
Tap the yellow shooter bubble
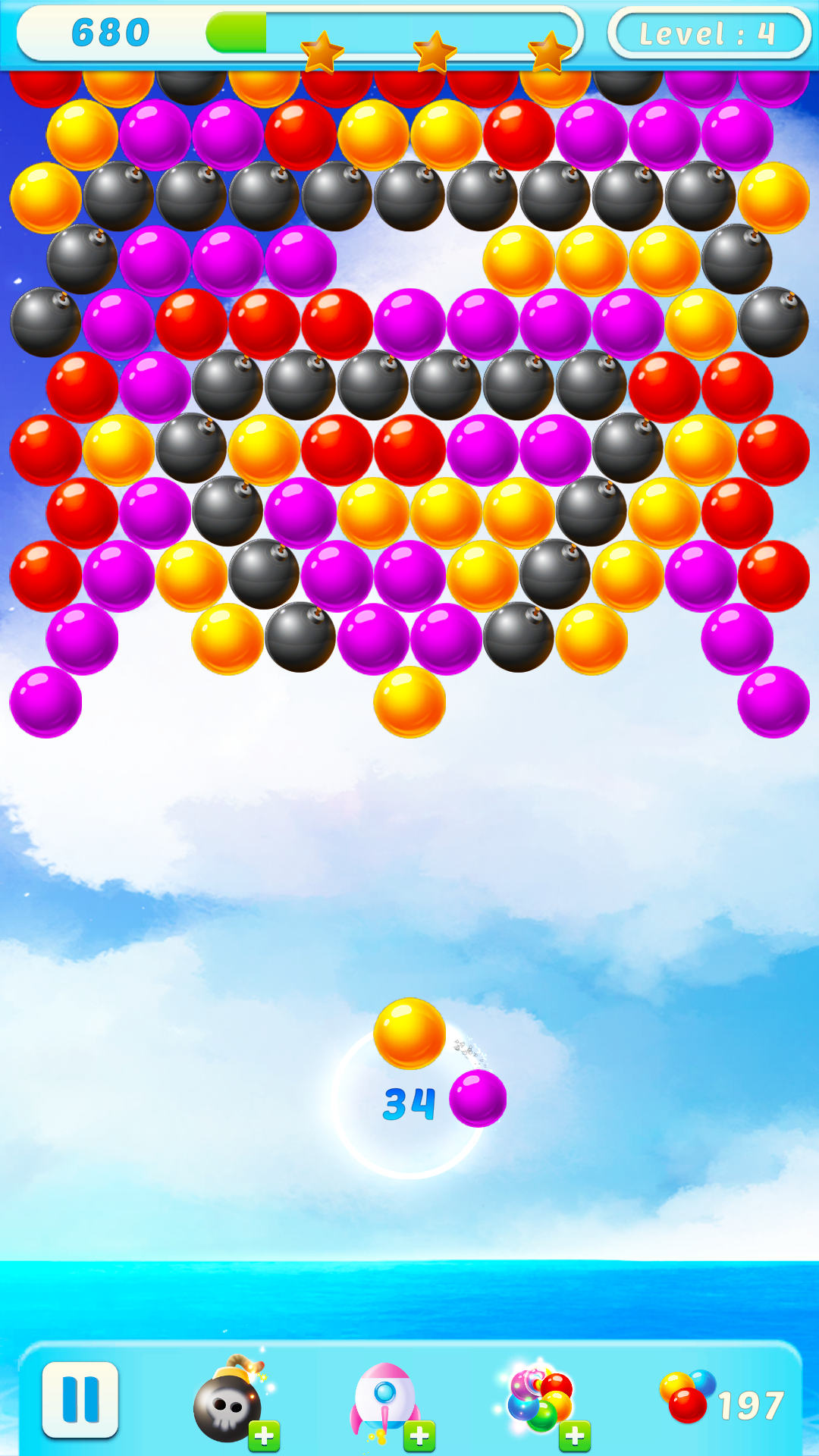[409, 1034]
